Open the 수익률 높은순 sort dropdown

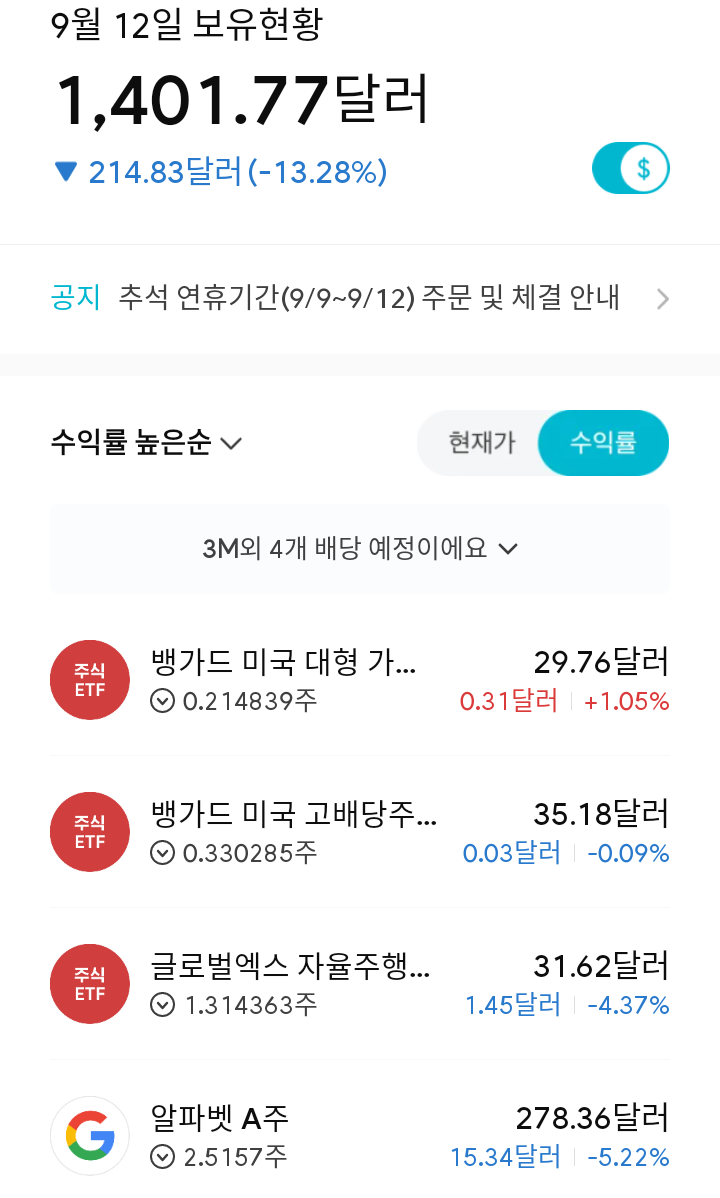[x=146, y=442]
